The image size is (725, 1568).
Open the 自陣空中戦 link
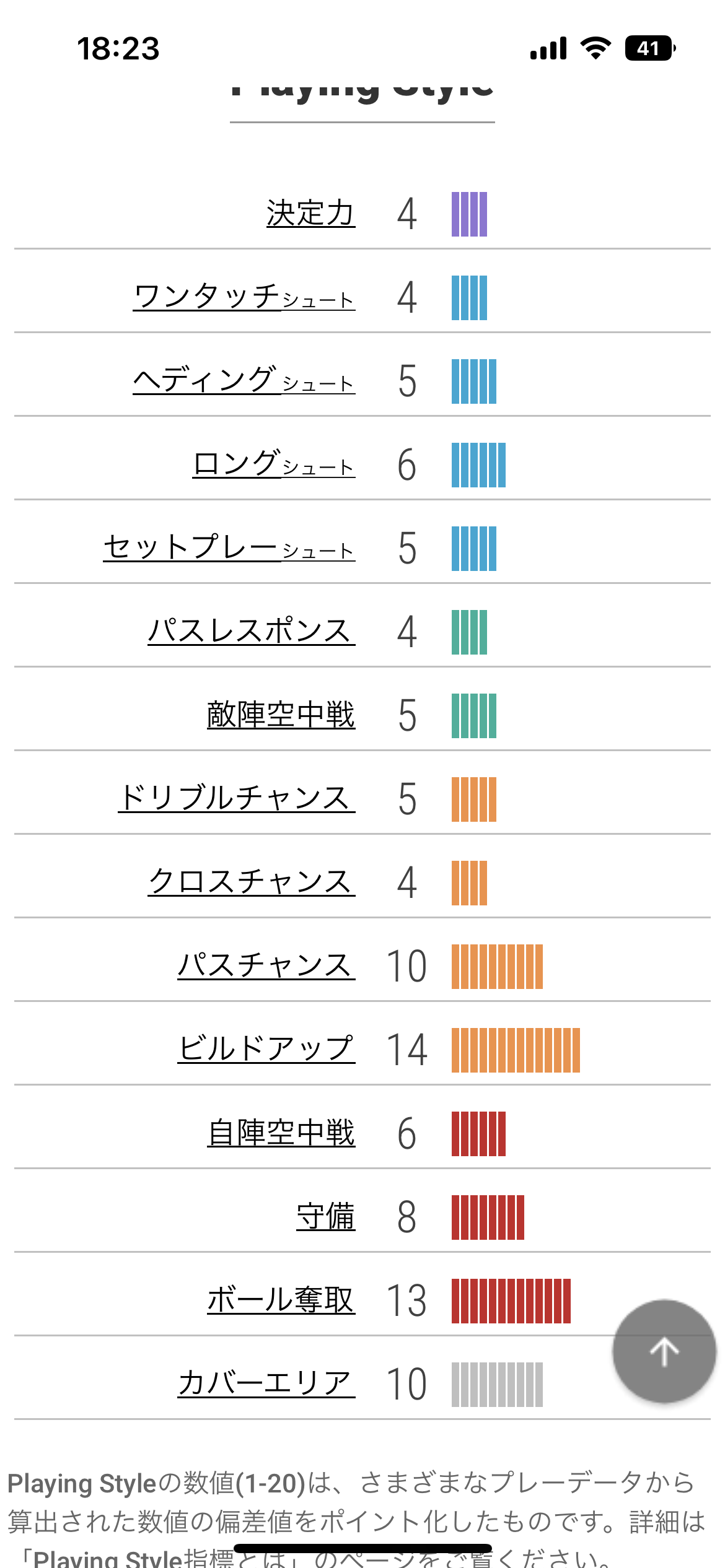click(281, 1133)
